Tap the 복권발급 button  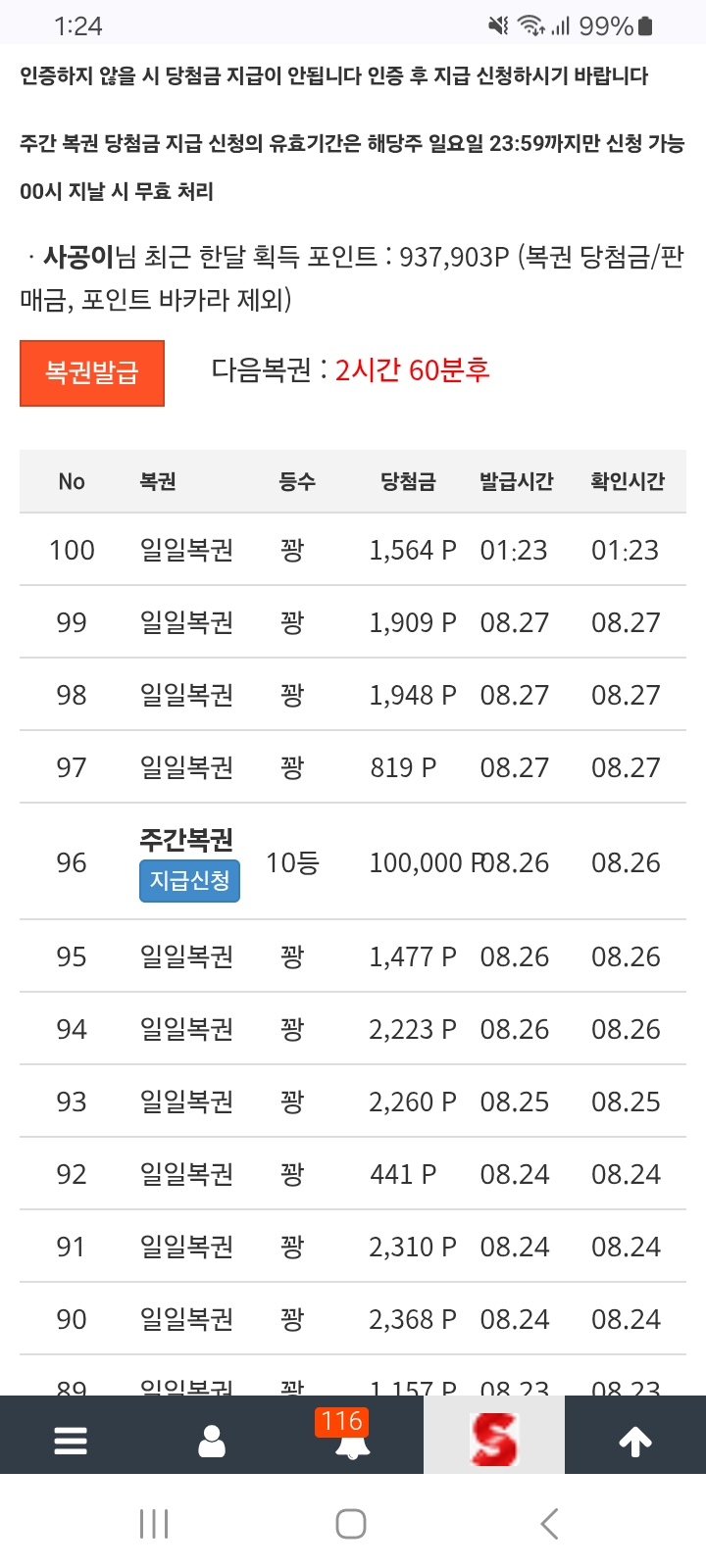point(92,373)
